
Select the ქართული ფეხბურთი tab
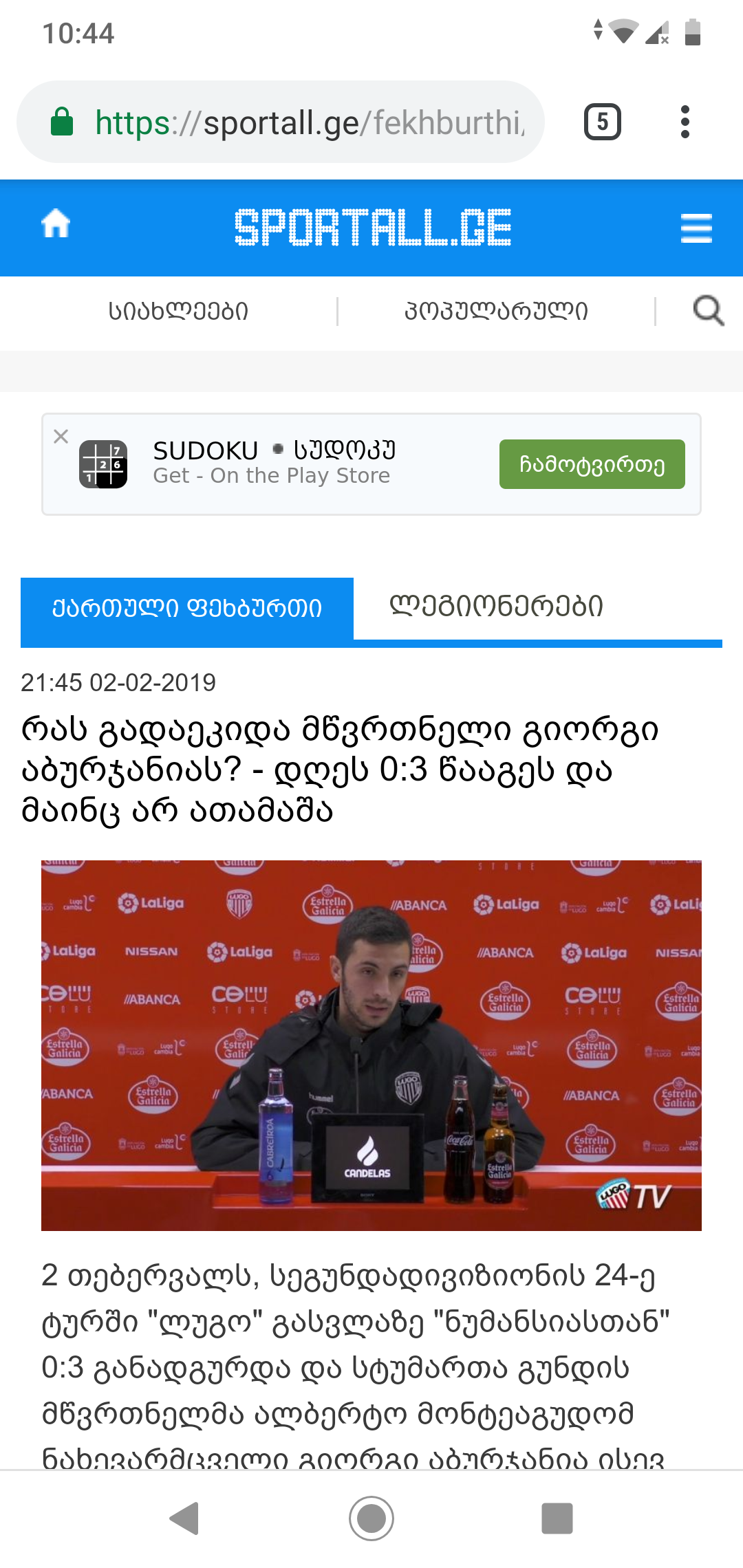point(187,609)
